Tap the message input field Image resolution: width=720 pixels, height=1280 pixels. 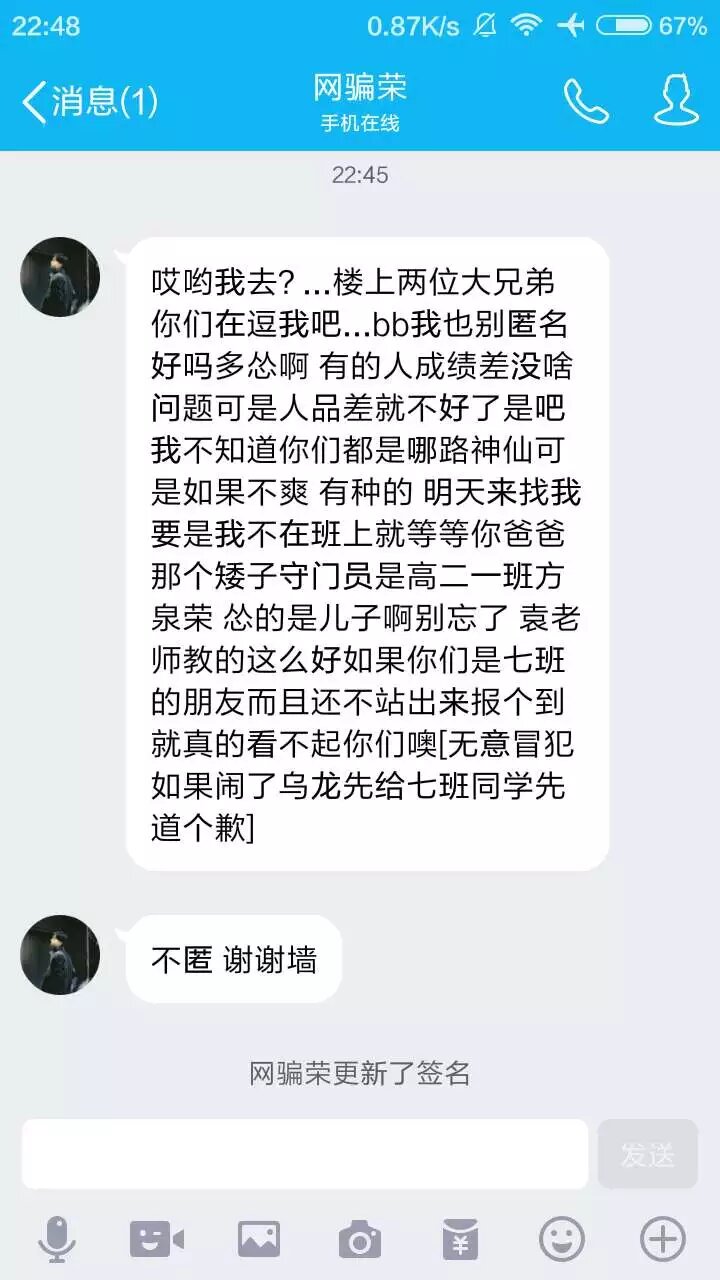[305, 1154]
